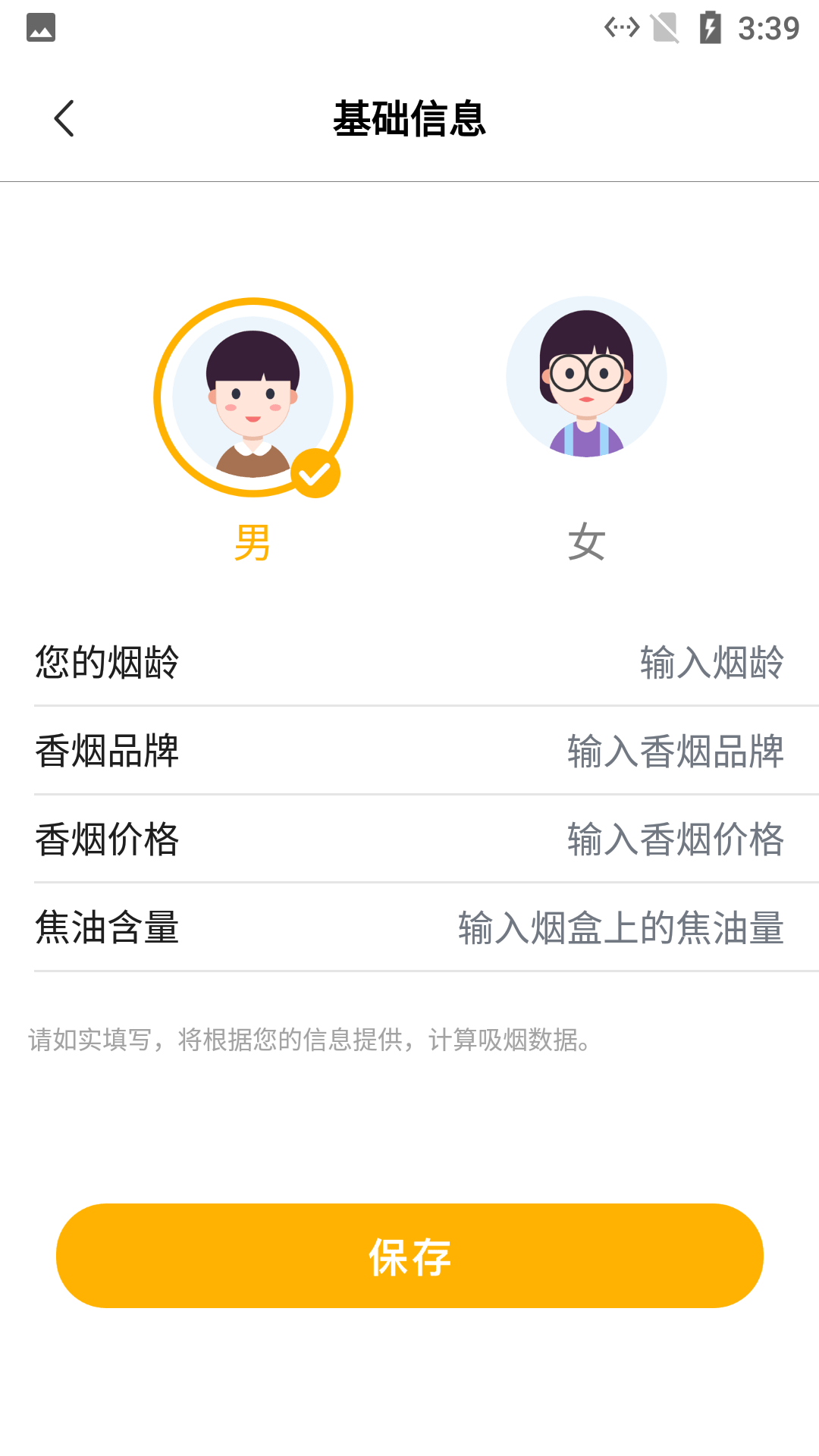Select the male avatar icon
The width and height of the screenshot is (819, 1456).
pyautogui.click(x=253, y=395)
